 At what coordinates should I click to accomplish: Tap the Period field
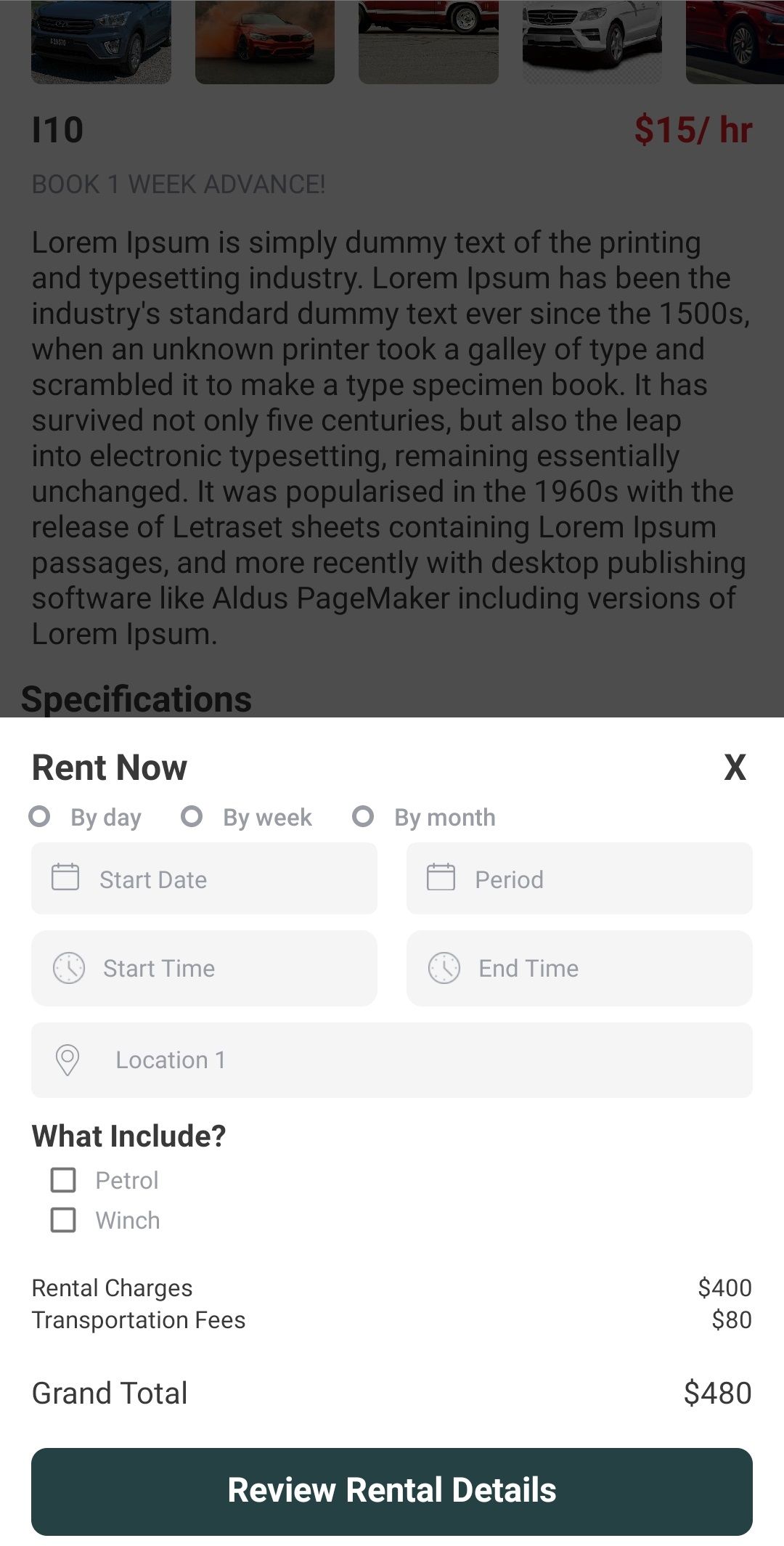pyautogui.click(x=579, y=879)
